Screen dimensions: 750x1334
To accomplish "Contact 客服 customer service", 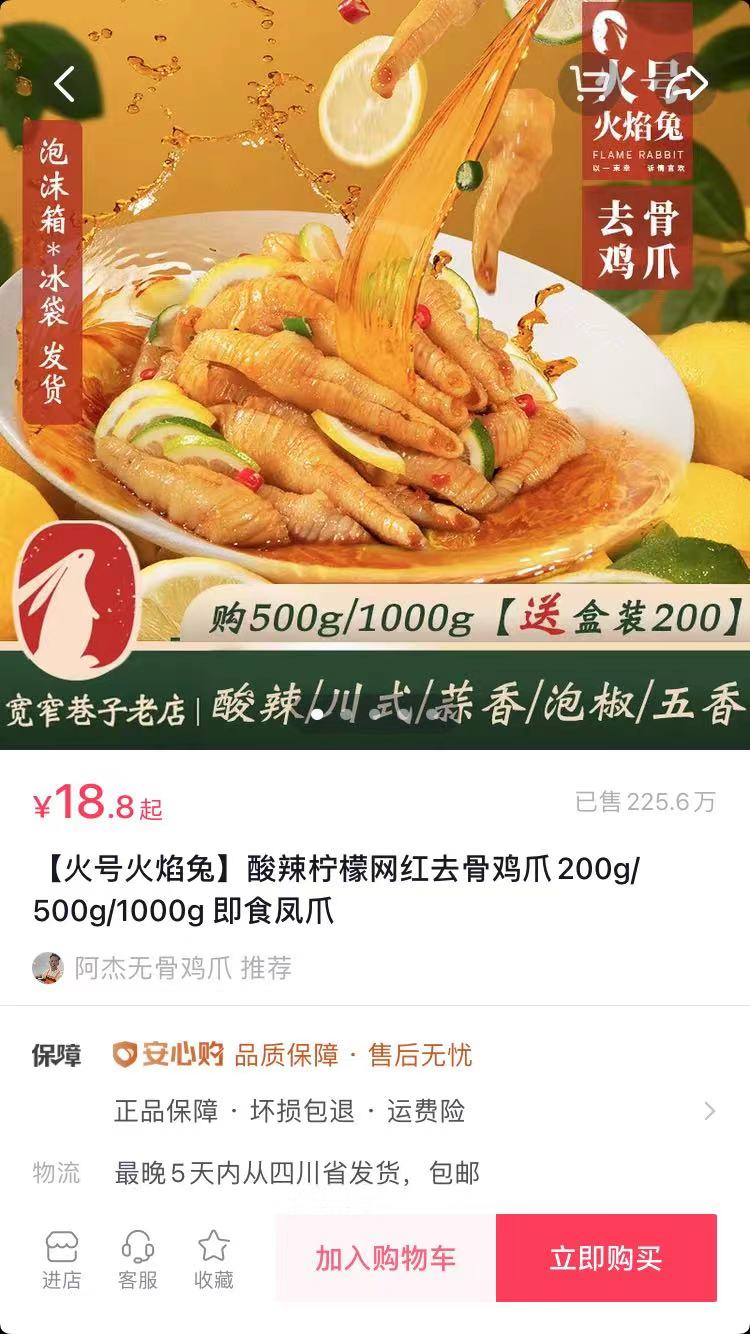I will pyautogui.click(x=137, y=1259).
